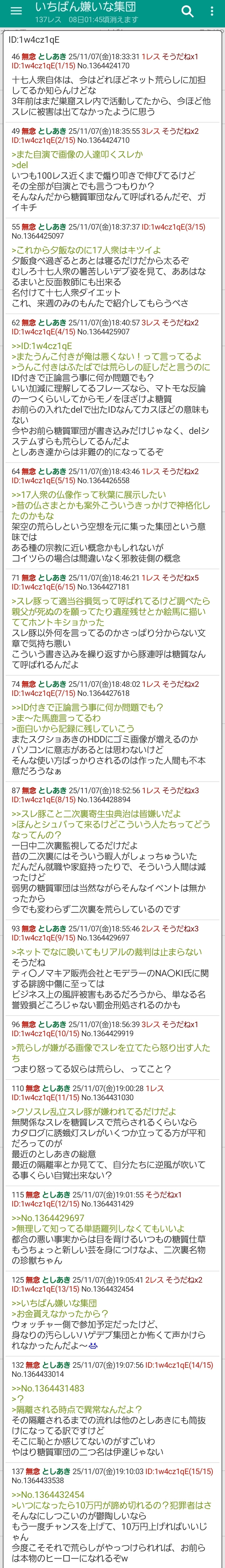Open the 3レス replies to post 96
The height and width of the screenshot is (1568, 225).
151,1024
